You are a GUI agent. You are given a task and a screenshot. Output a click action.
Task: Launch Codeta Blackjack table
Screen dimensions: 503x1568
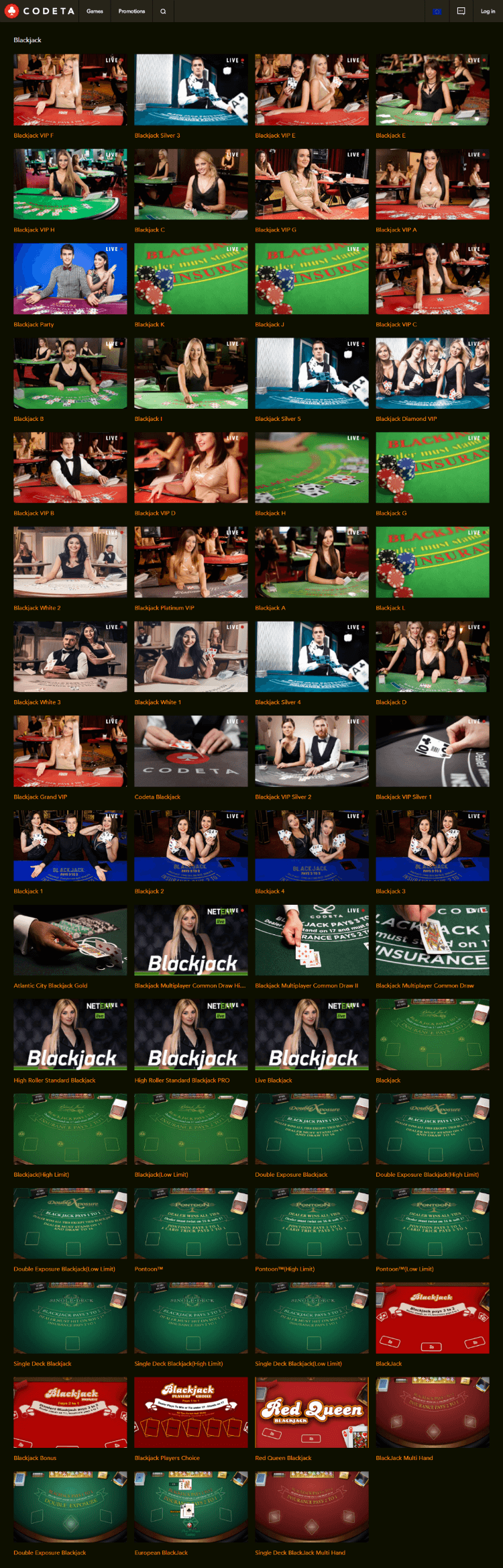point(191,751)
